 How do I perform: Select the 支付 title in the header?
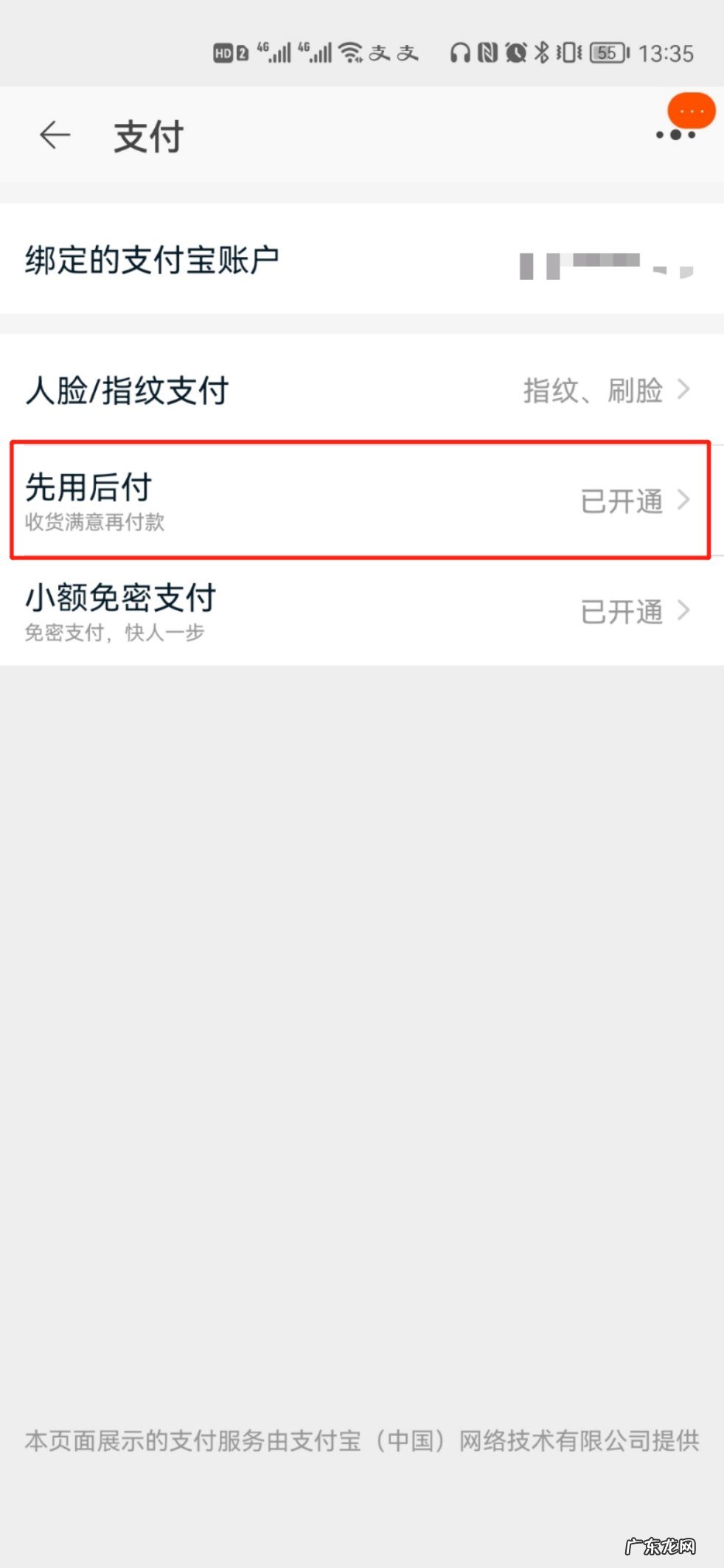pos(147,135)
